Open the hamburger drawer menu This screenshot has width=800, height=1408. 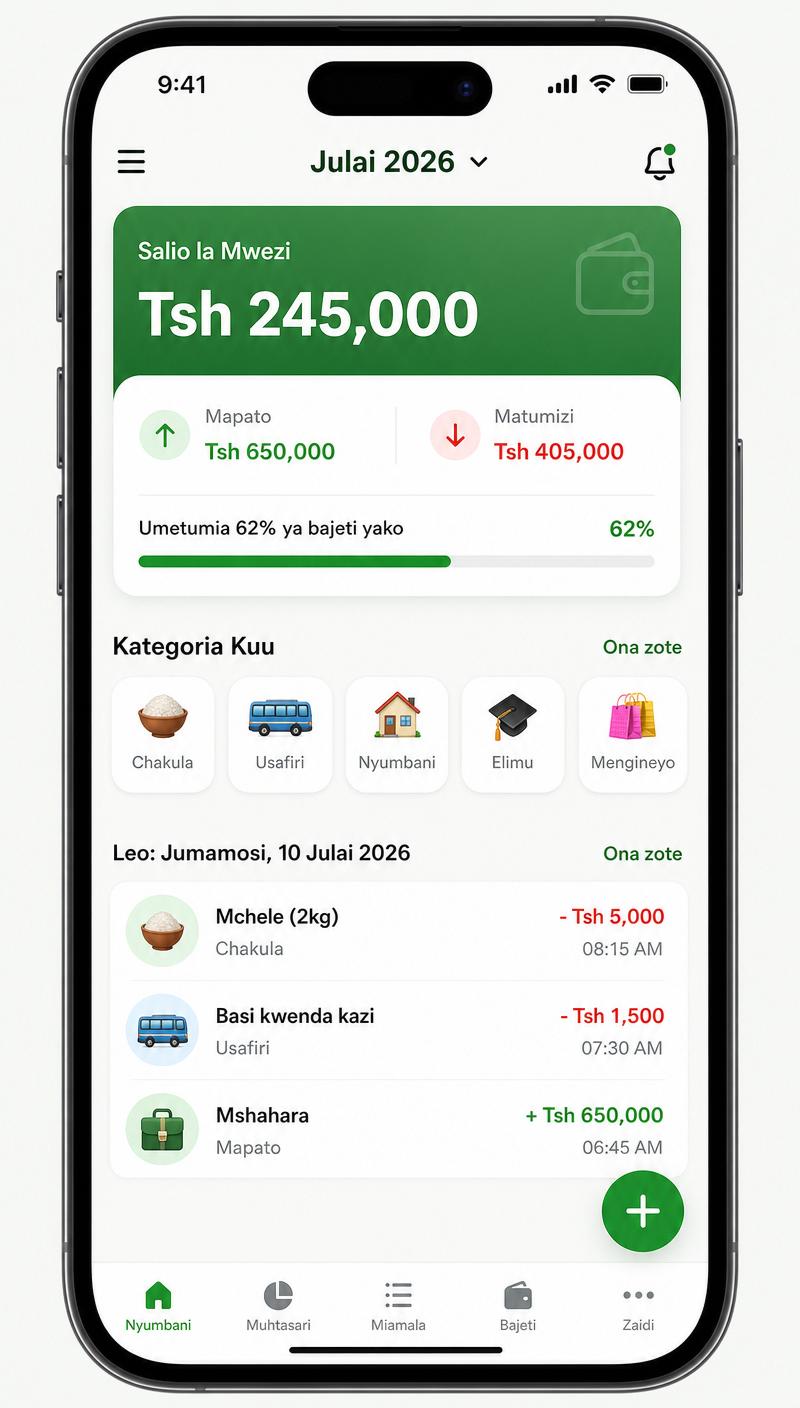click(x=131, y=162)
